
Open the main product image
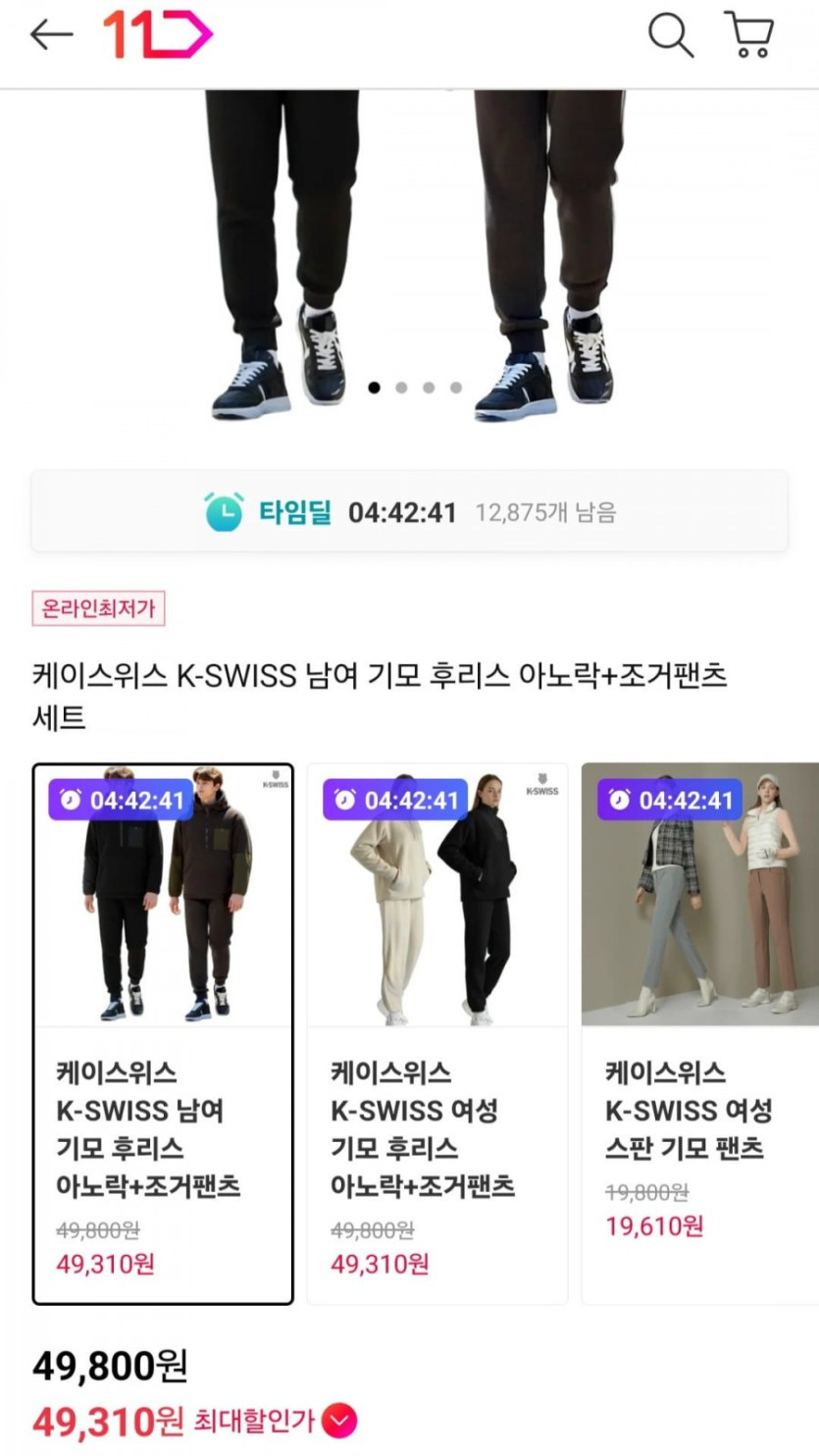[409, 257]
